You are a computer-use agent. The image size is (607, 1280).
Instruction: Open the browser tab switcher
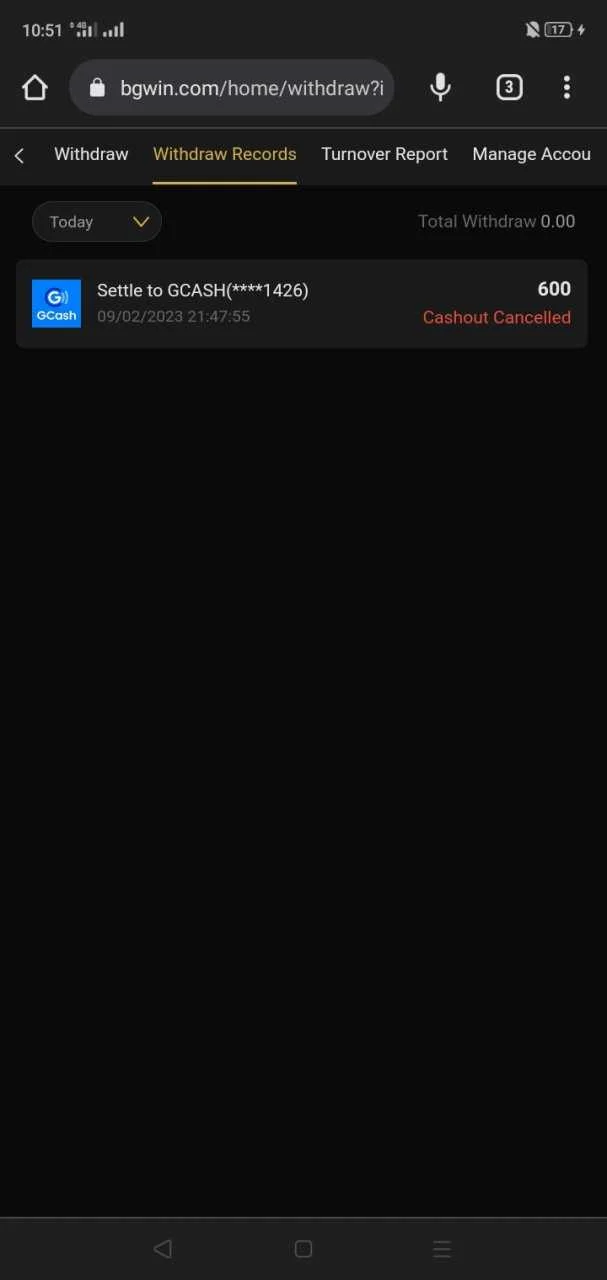[x=509, y=88]
